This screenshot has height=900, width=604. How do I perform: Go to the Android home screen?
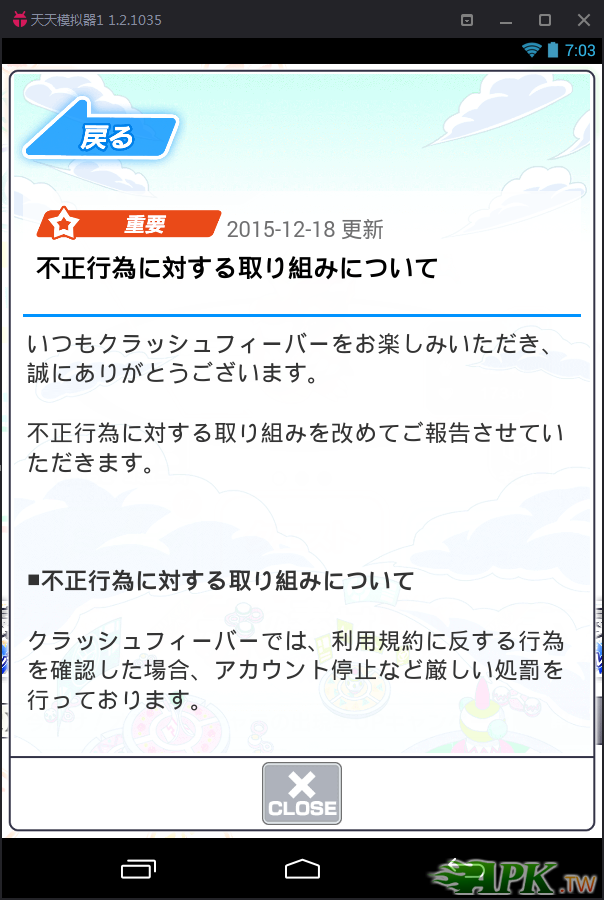[302, 869]
